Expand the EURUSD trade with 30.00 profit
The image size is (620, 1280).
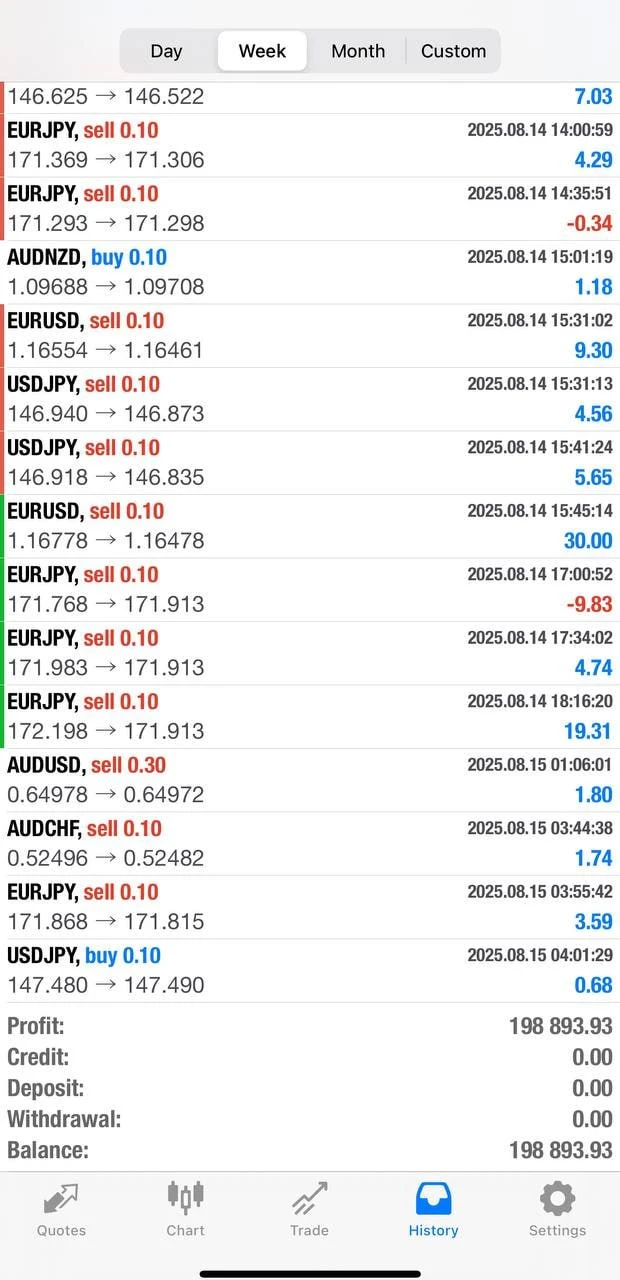pos(310,526)
